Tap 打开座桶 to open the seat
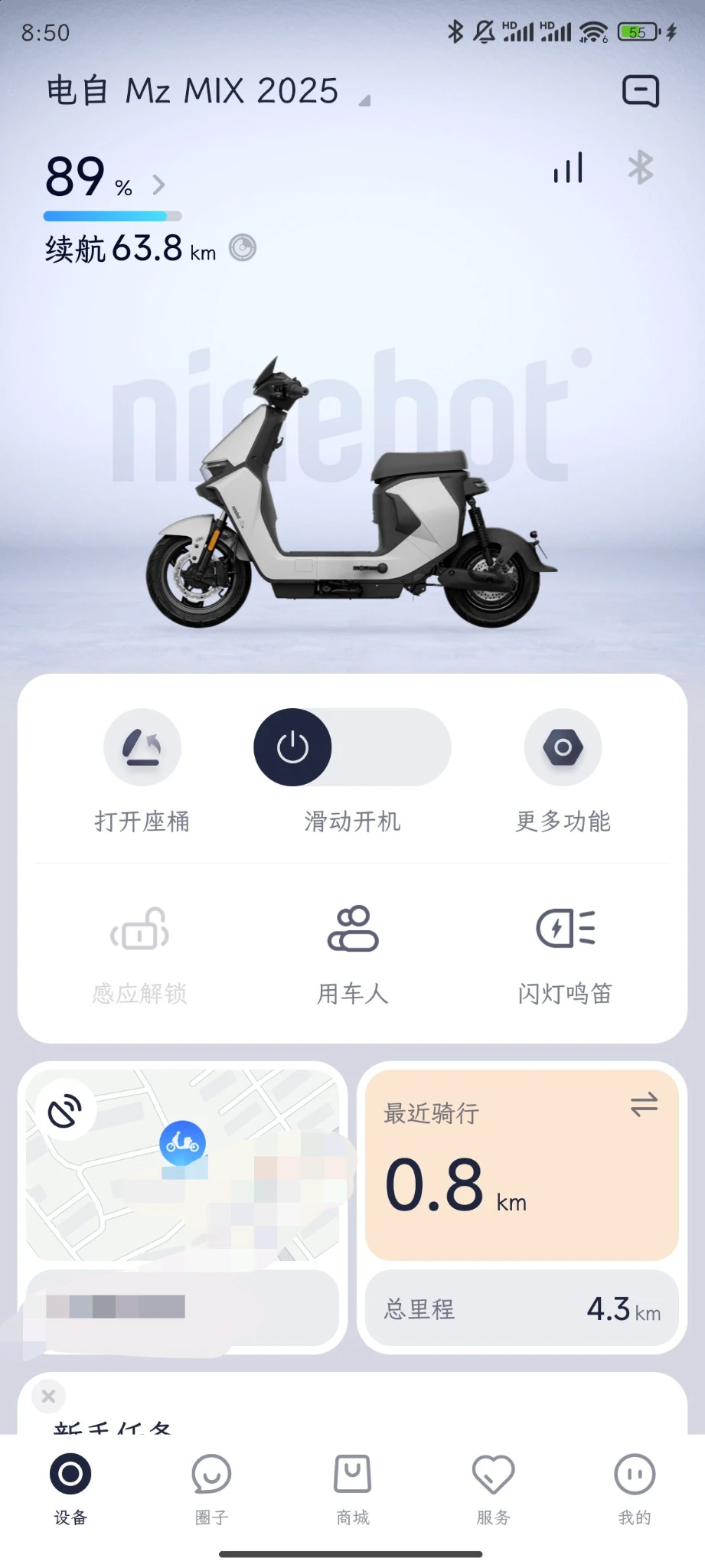The height and width of the screenshot is (1568, 705). pyautogui.click(x=142, y=748)
